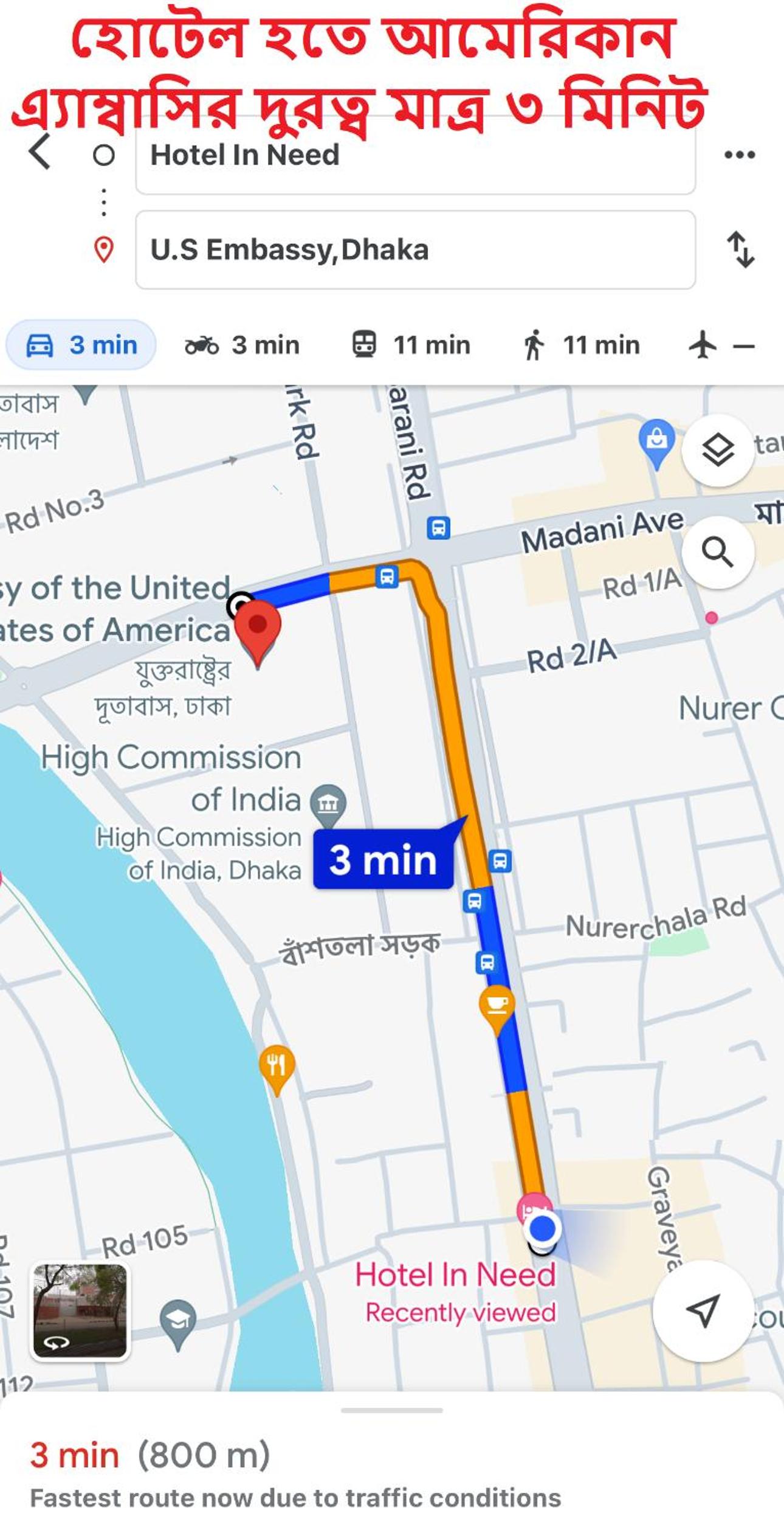Screen dimensions: 784x1536
Task: Search along the route
Action: 718,553
